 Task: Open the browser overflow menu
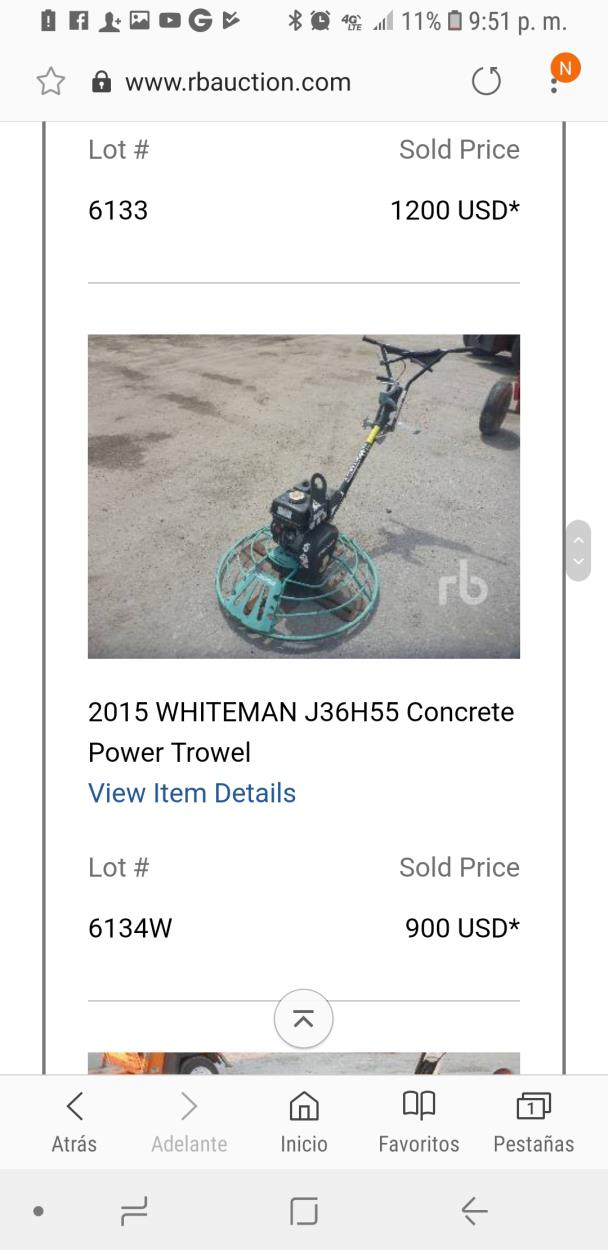554,84
